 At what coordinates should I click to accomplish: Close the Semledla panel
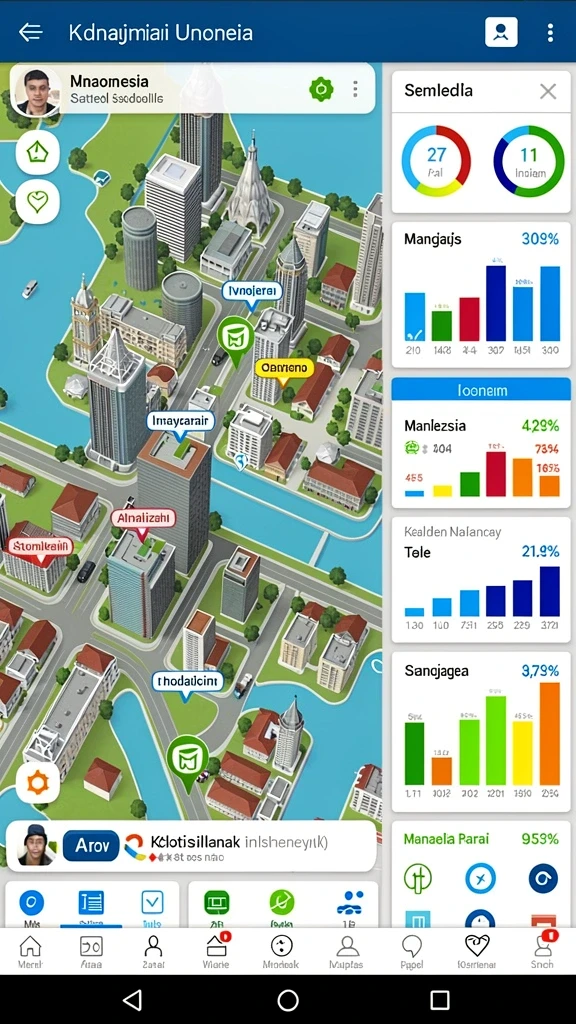click(548, 91)
